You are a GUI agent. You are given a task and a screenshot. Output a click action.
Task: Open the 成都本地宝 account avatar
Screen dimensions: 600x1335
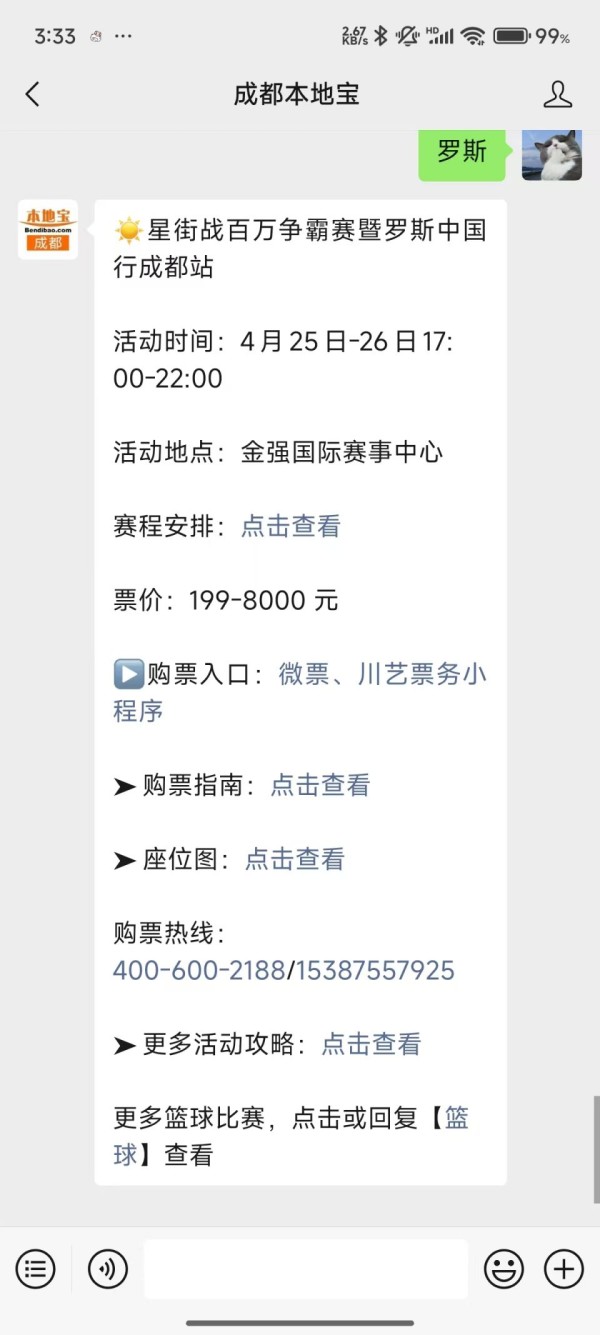coord(48,230)
